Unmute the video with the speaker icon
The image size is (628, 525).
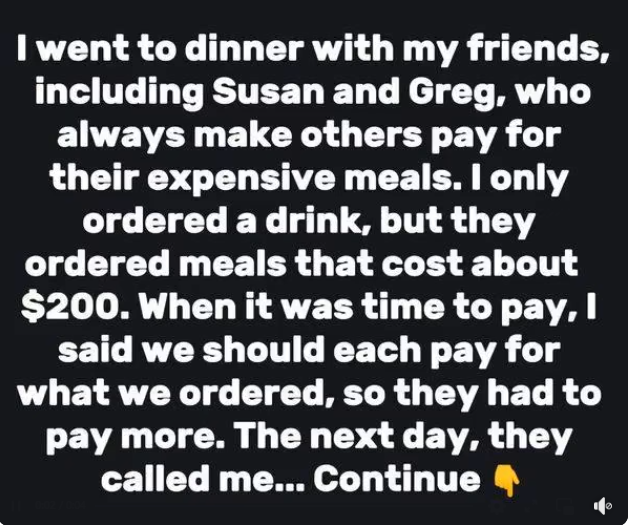click(x=602, y=507)
